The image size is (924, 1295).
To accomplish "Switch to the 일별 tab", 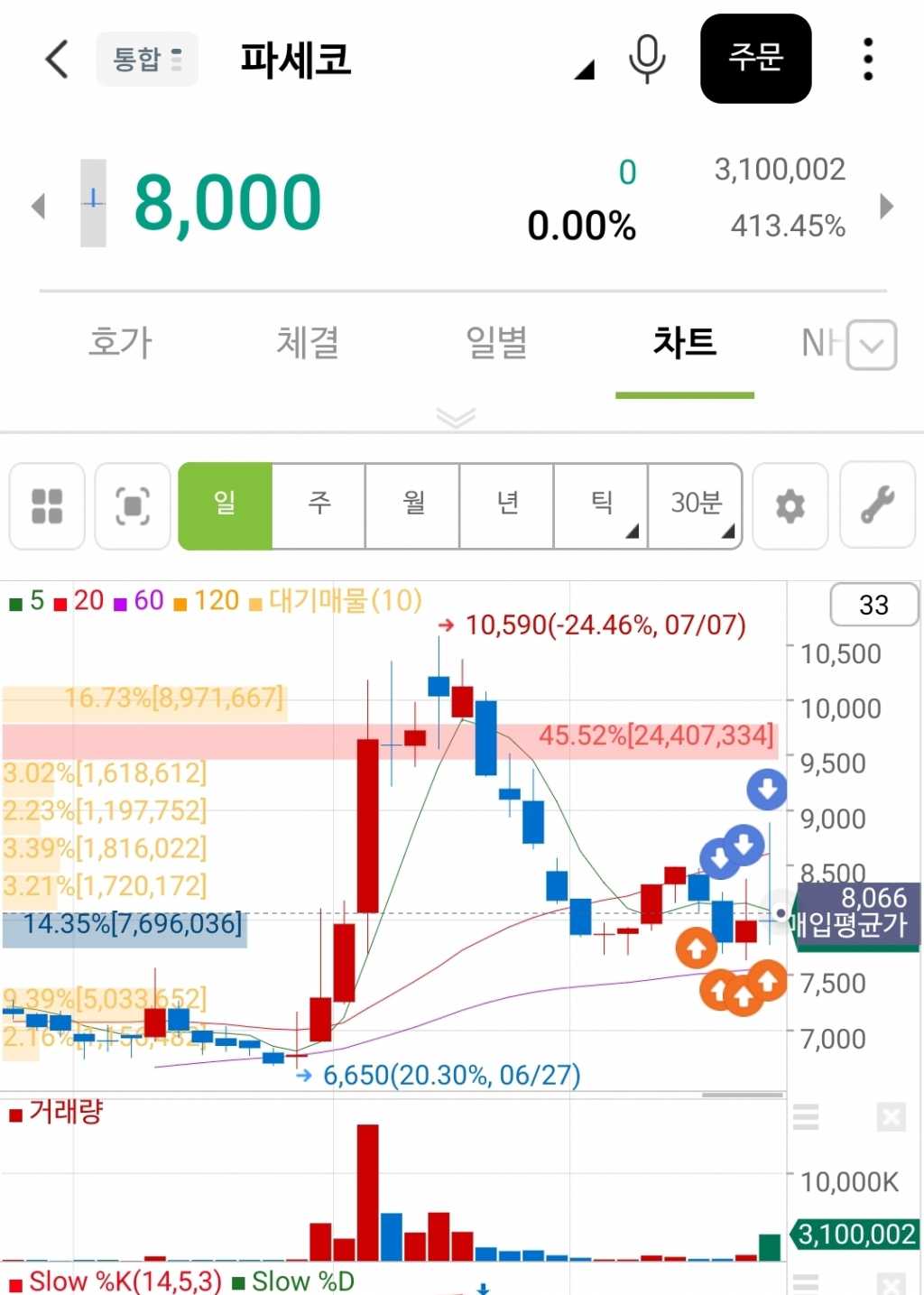I will 496,343.
